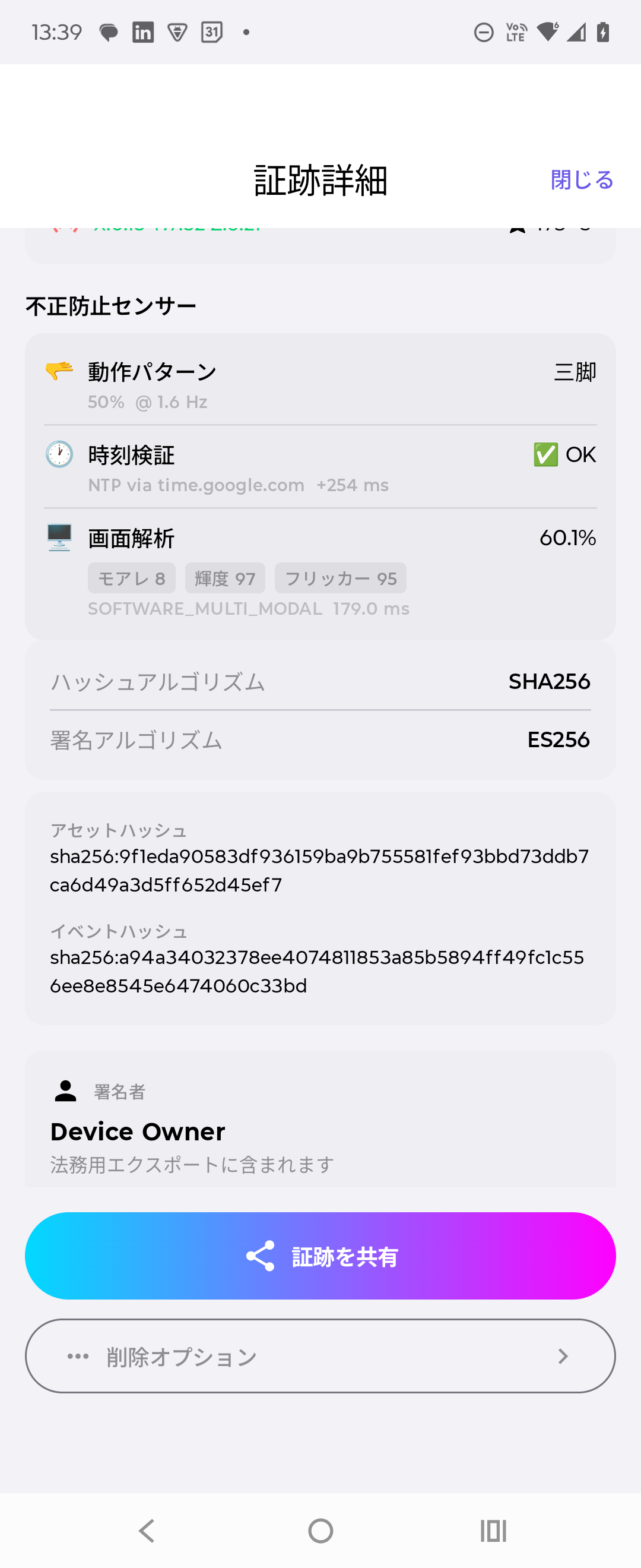Open recent apps from the navigation bar
The image size is (641, 1568).
(493, 1530)
